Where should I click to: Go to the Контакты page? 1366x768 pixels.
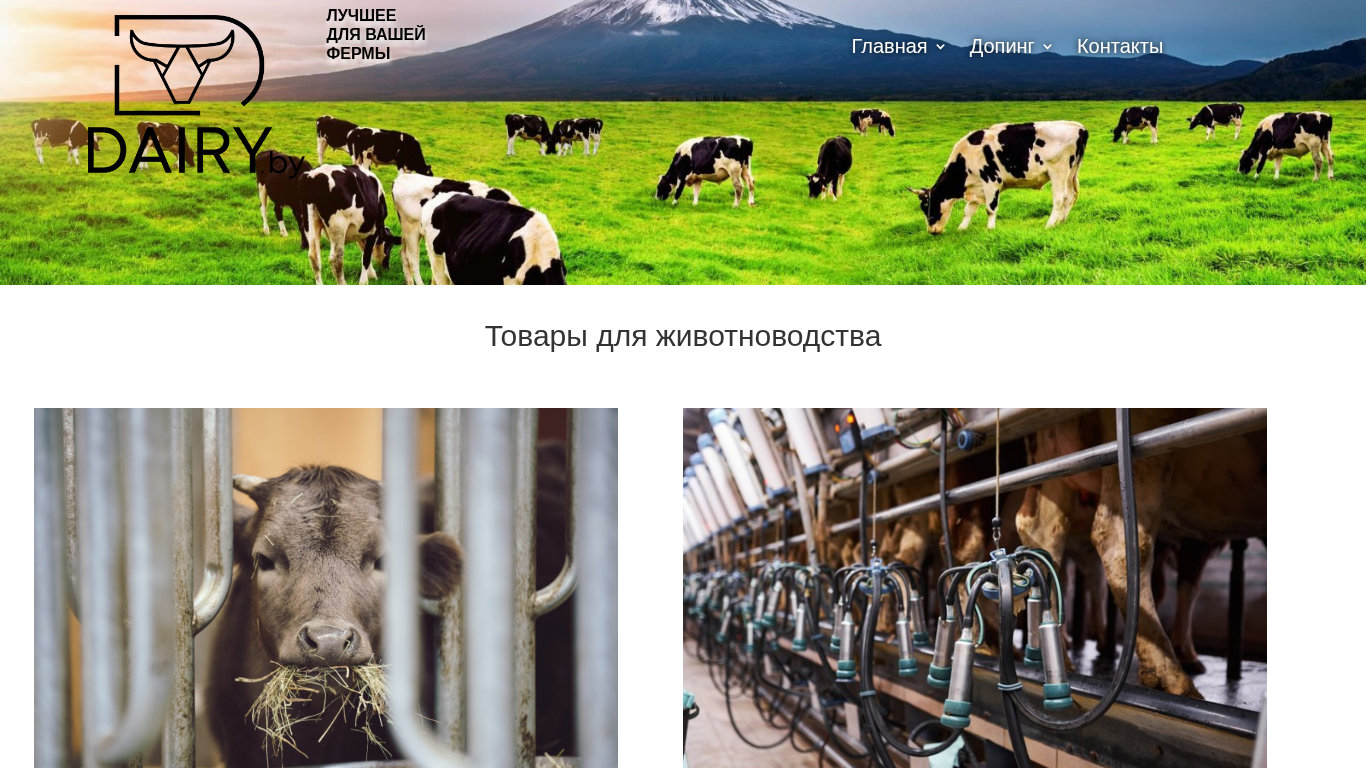click(x=1119, y=47)
